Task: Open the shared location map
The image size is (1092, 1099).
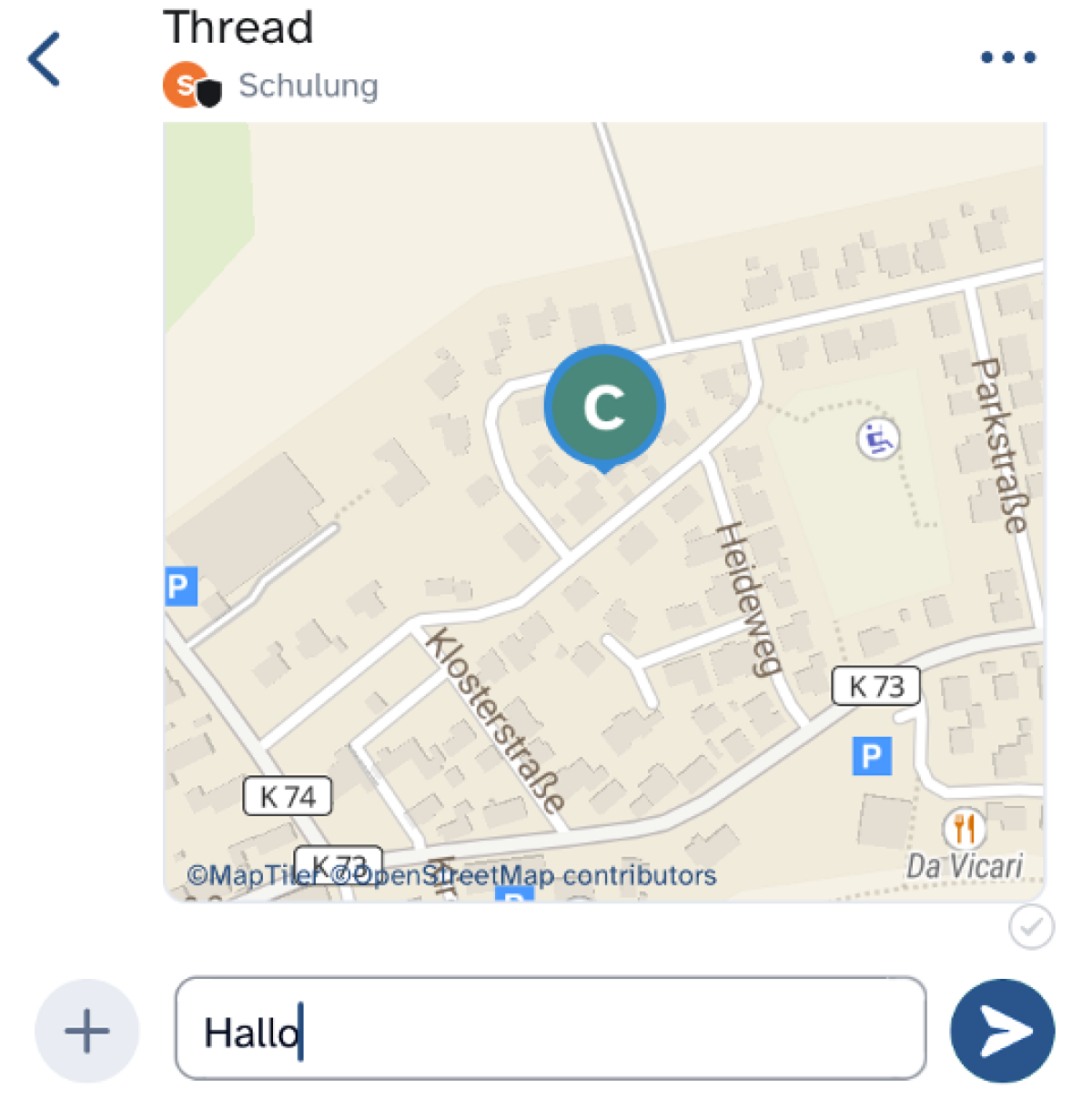Action: tap(604, 511)
